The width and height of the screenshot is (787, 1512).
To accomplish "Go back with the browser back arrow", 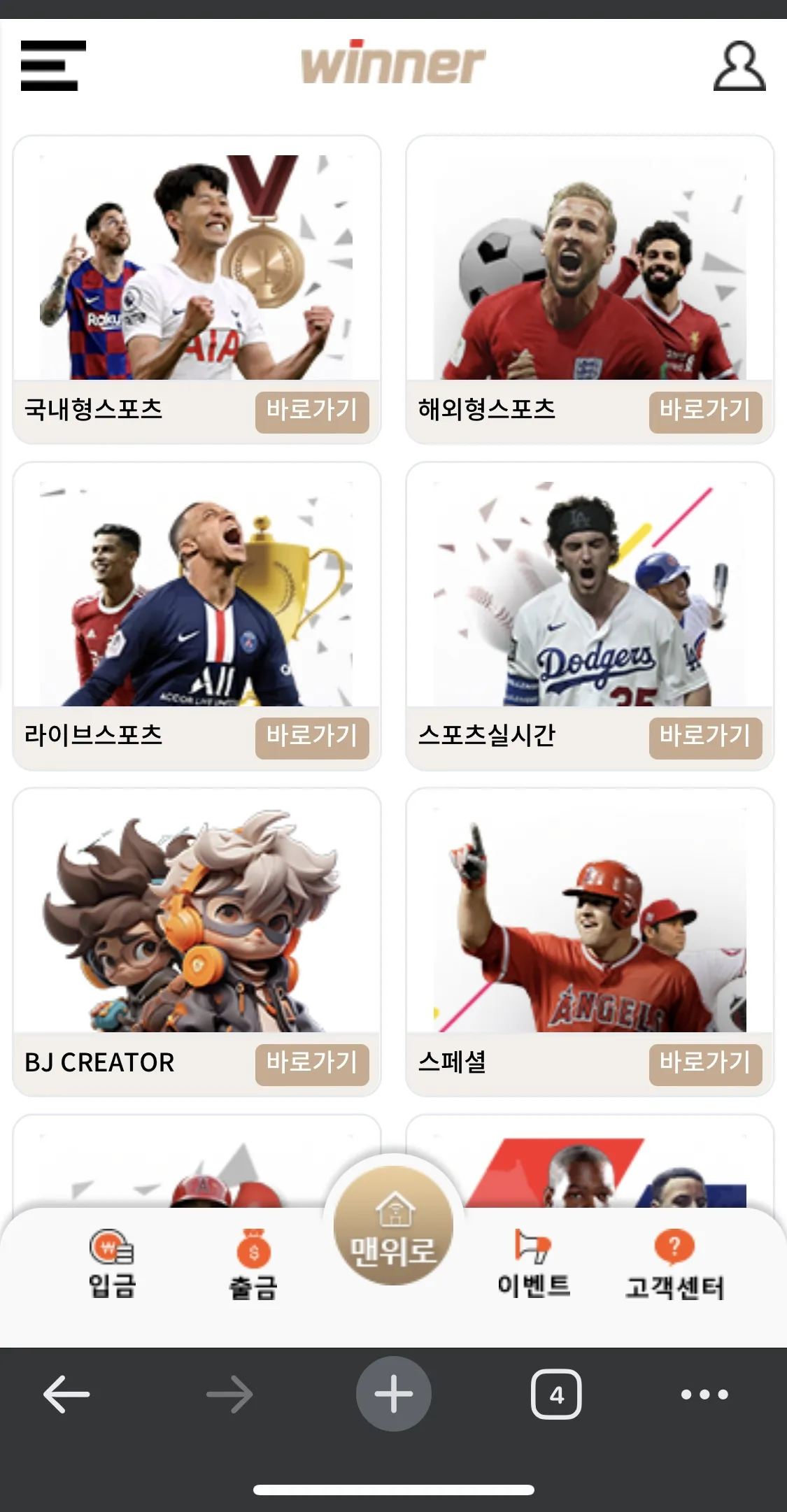I will (x=66, y=1394).
